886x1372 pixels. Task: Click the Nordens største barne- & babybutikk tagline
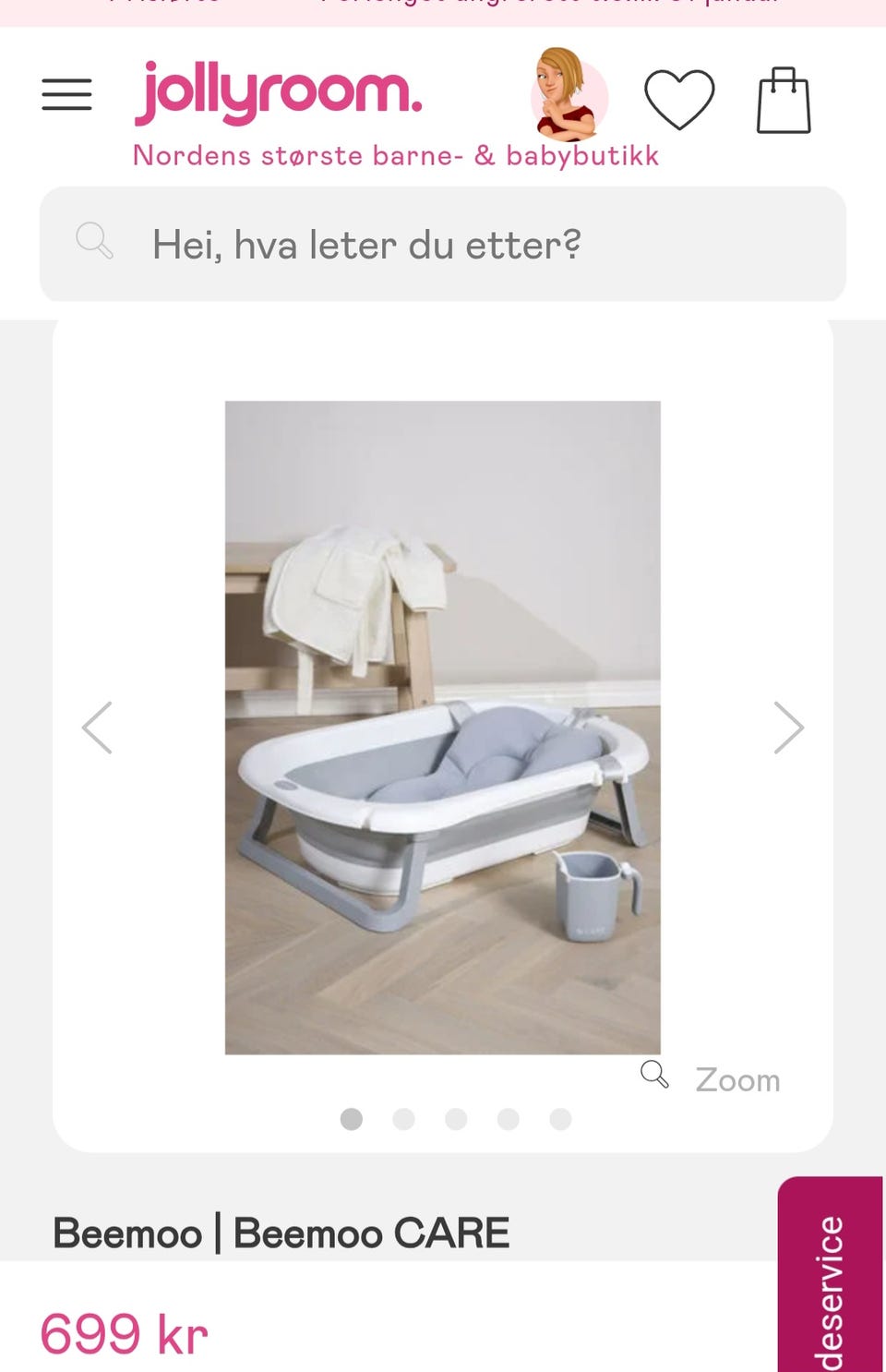(x=395, y=154)
